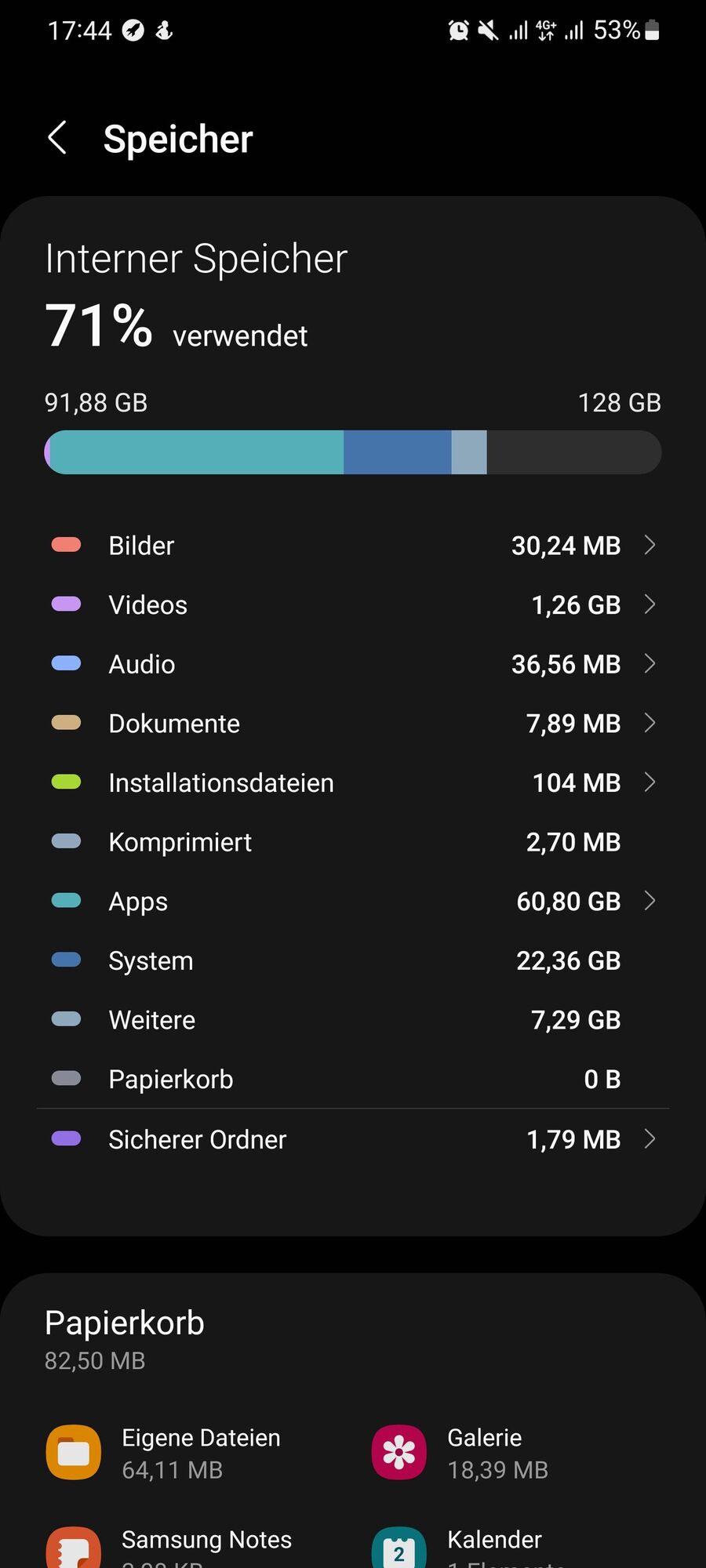The height and width of the screenshot is (1568, 706).
Task: Tap the Galerie app icon
Action: point(398,1451)
